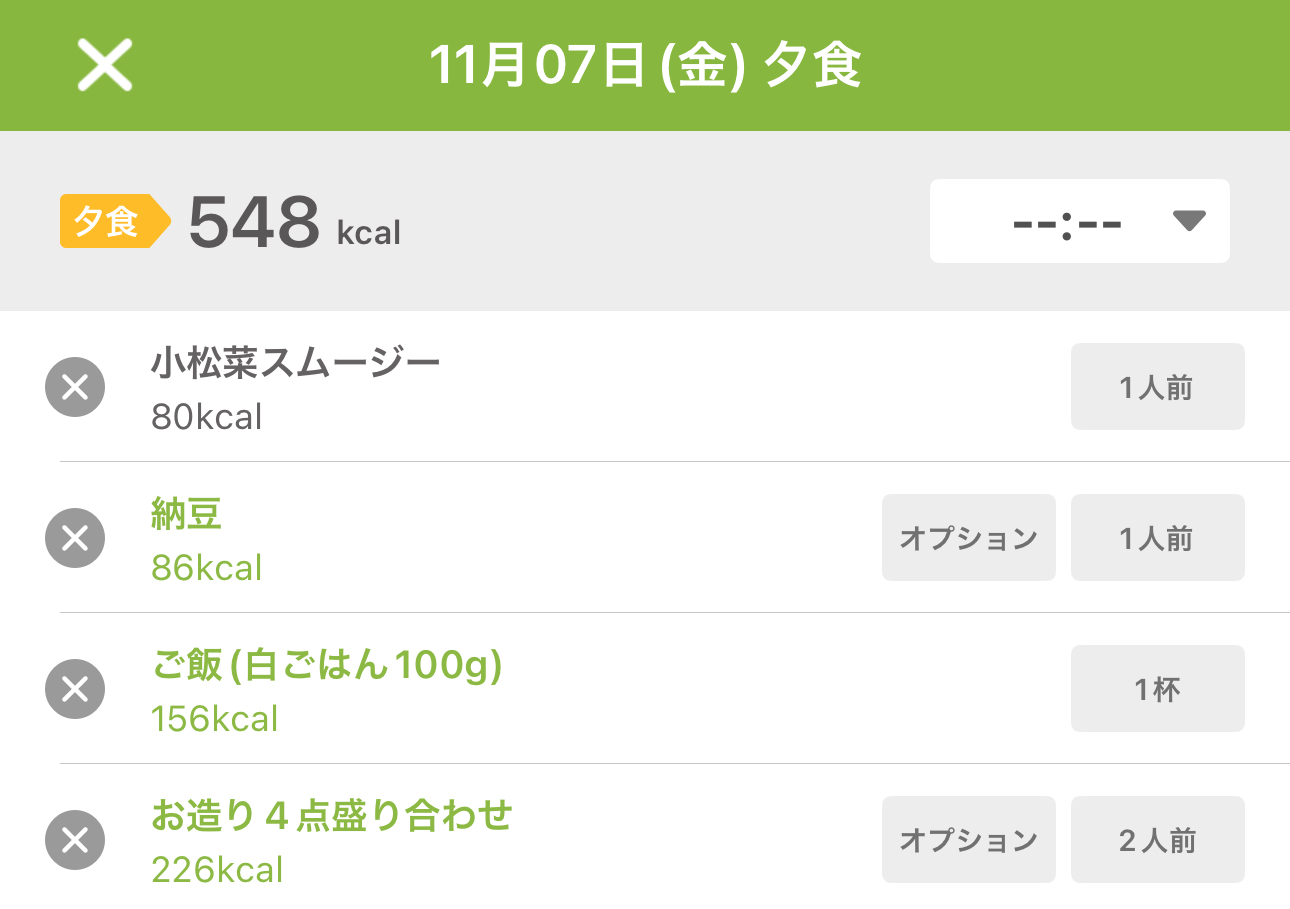The height and width of the screenshot is (909, 1290).
Task: Open オプション for お造り4点盛り合わせ
Action: (968, 840)
